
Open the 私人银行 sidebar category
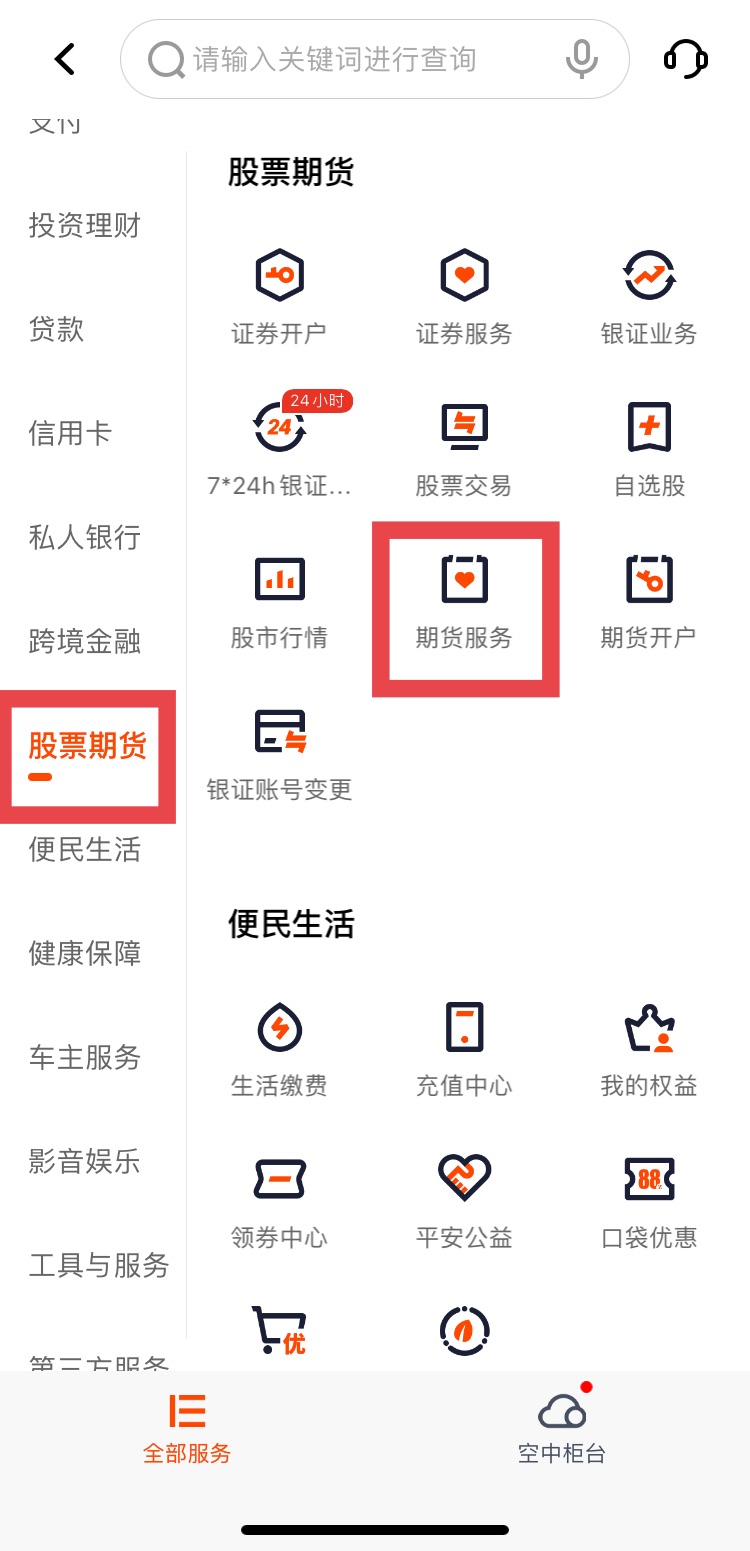[85, 538]
